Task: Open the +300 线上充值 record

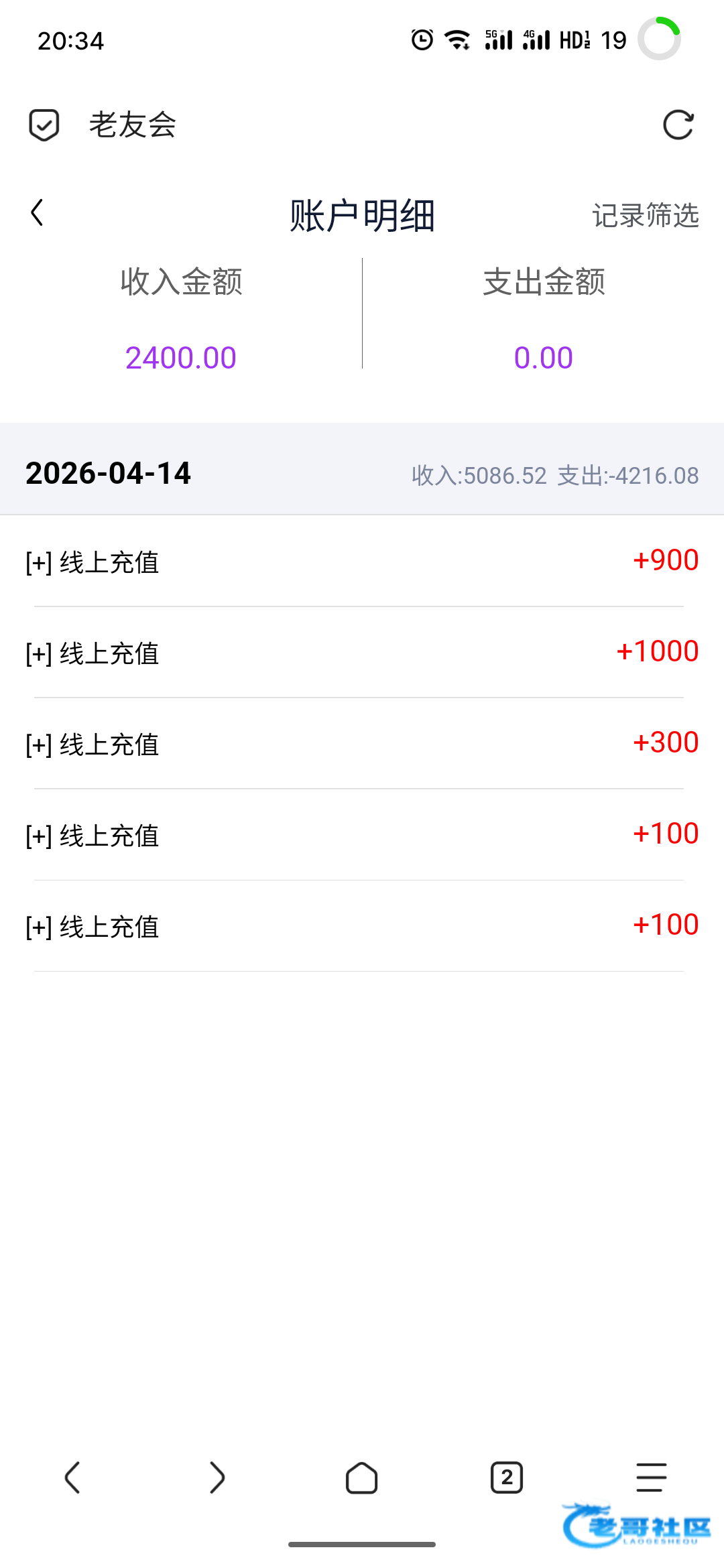Action: point(362,744)
